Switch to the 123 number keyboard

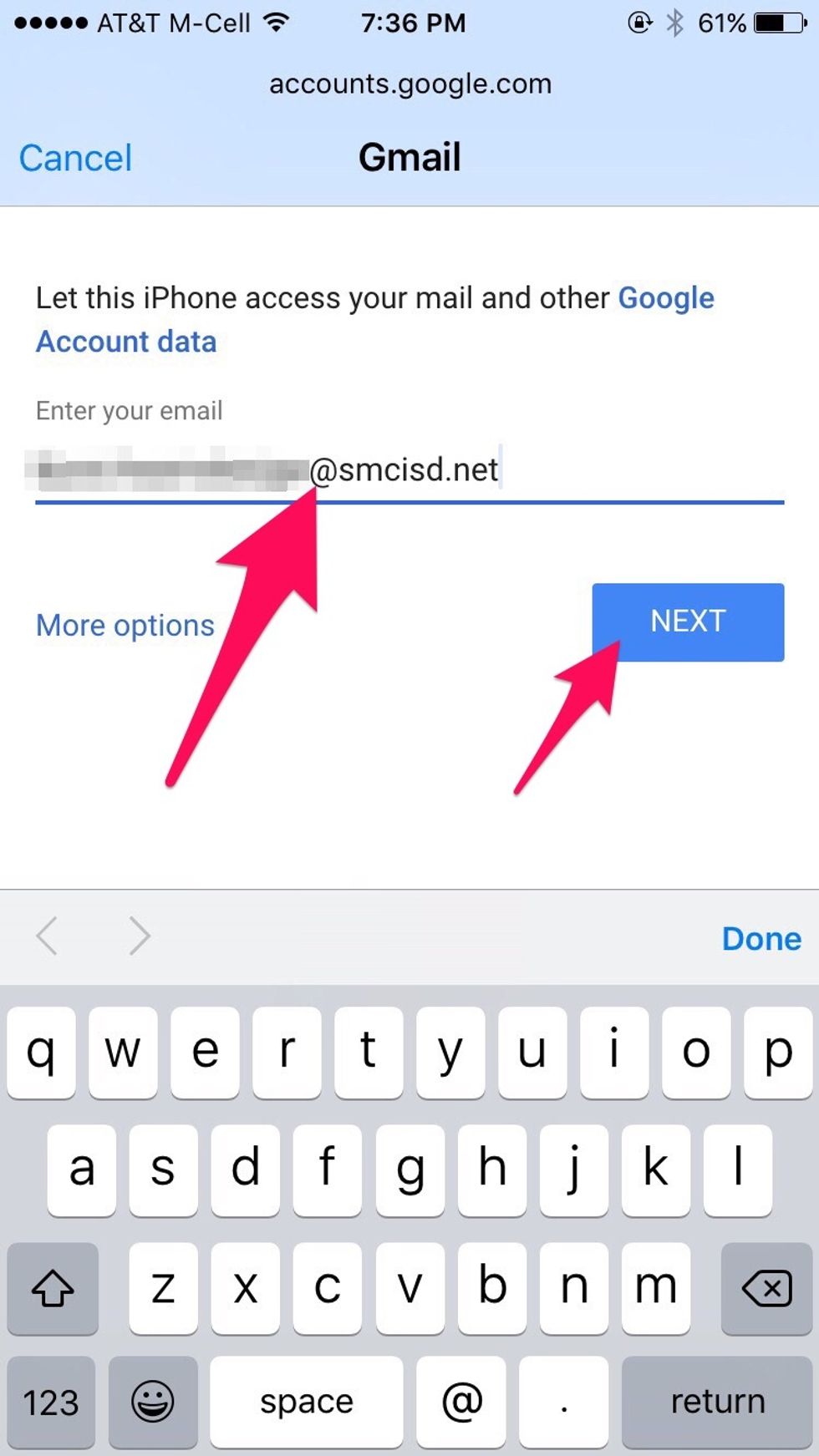coord(51,1401)
